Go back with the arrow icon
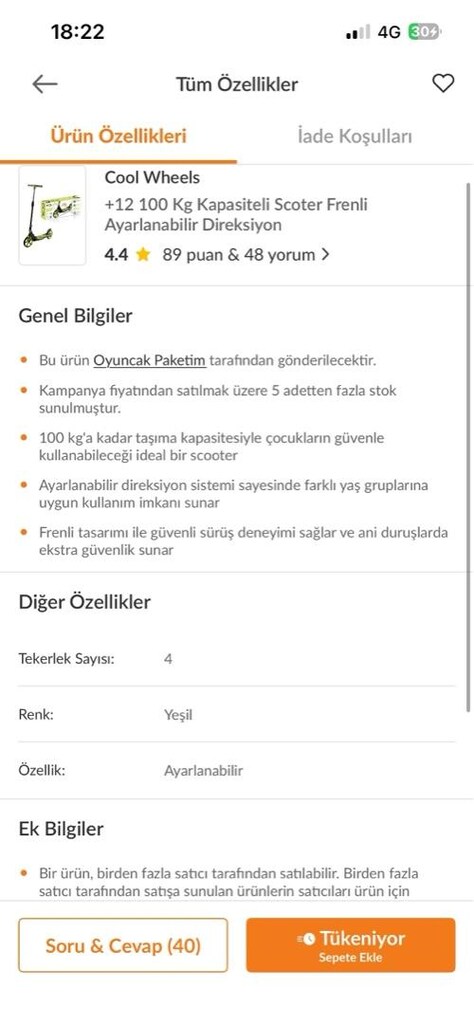Image resolution: width=474 pixels, height=1024 pixels. click(44, 84)
